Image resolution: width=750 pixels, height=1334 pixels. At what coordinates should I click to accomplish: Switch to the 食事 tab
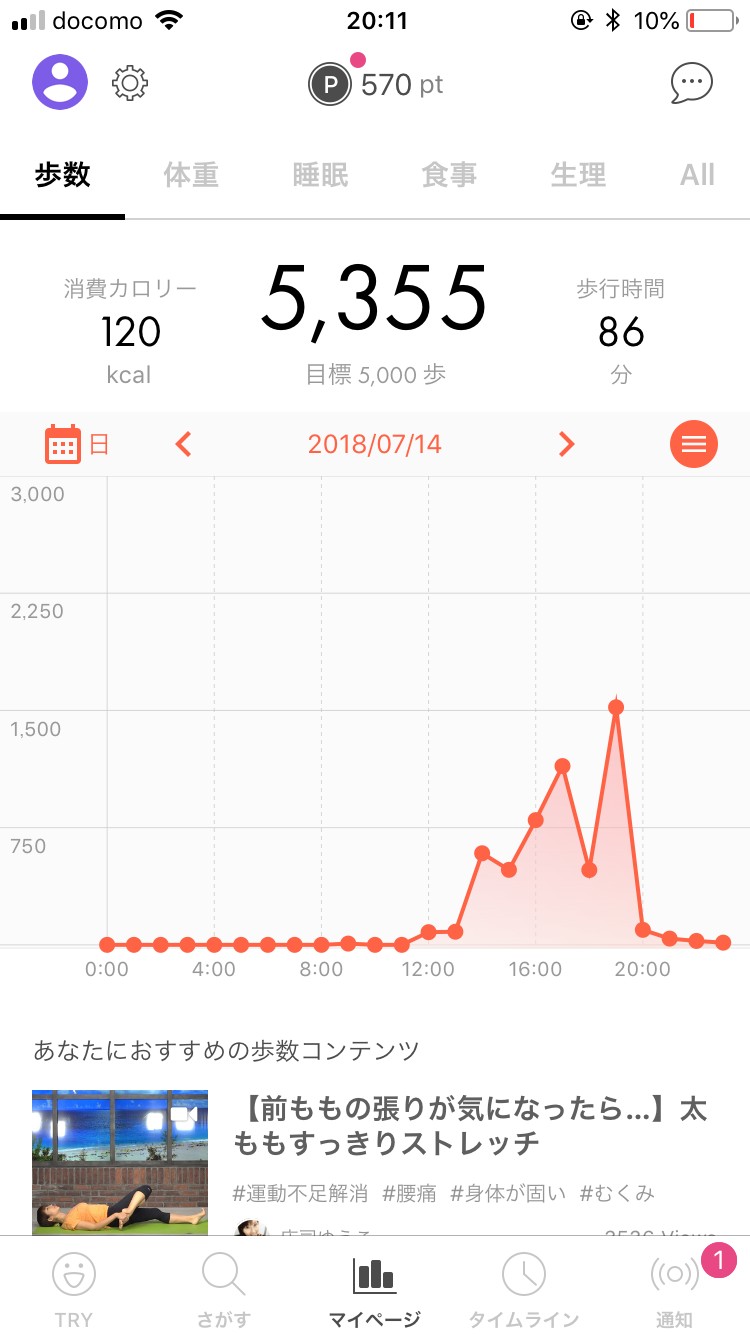(449, 176)
